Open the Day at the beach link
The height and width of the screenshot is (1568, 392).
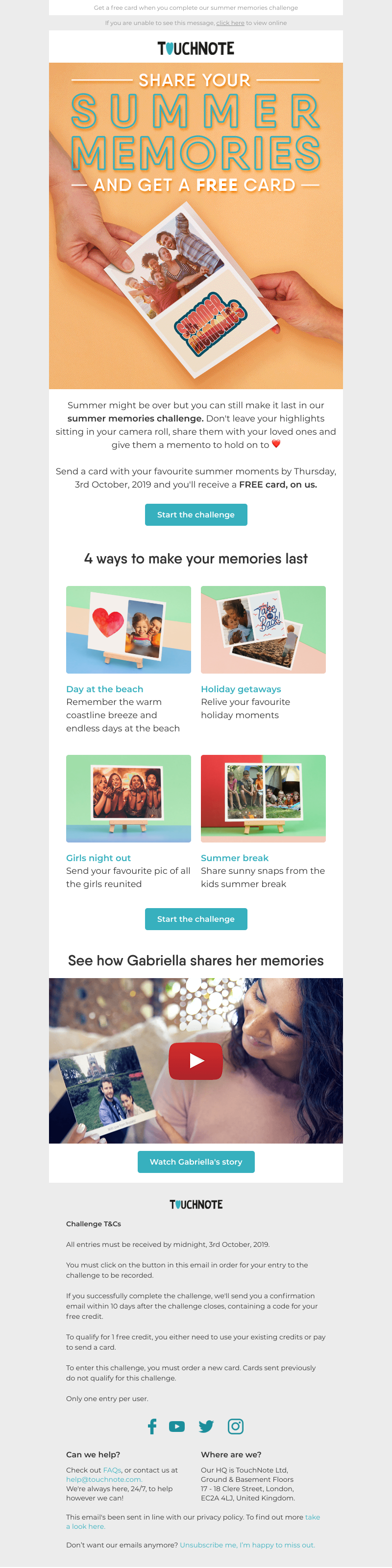point(104,689)
